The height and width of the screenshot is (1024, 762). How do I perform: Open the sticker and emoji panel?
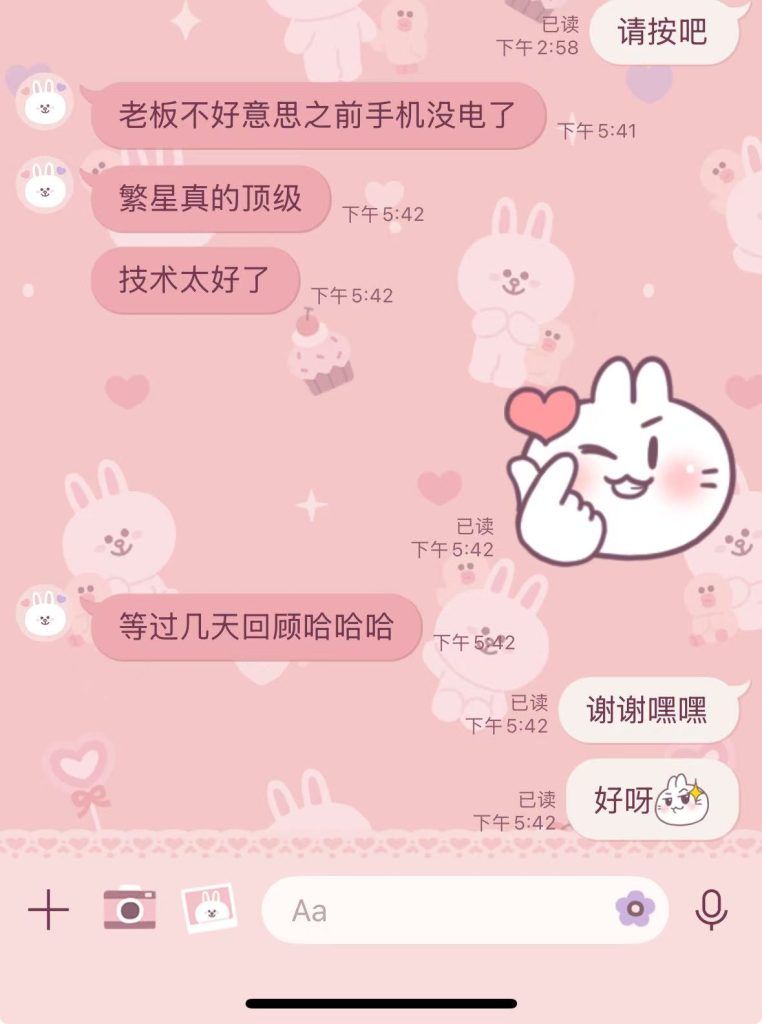[x=634, y=909]
